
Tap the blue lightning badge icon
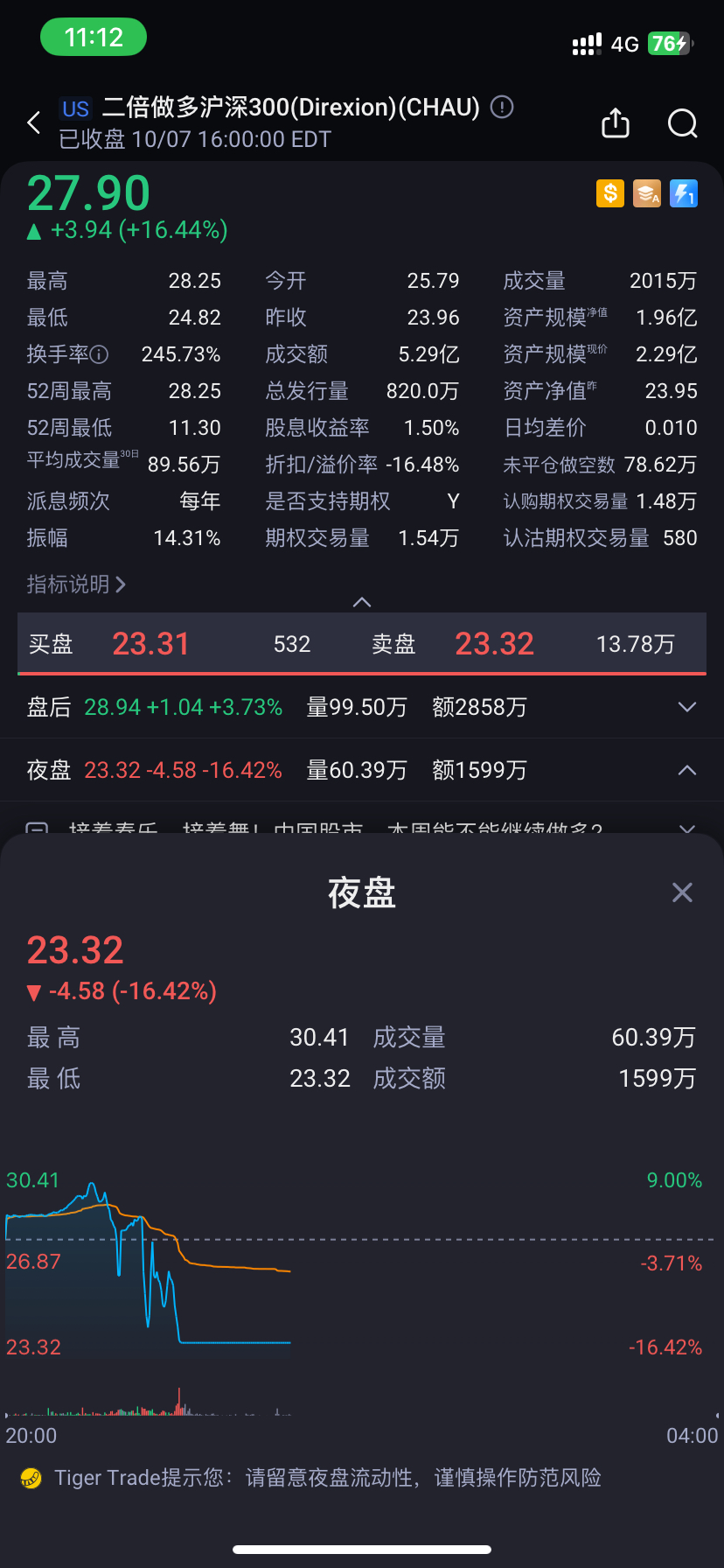coord(684,193)
